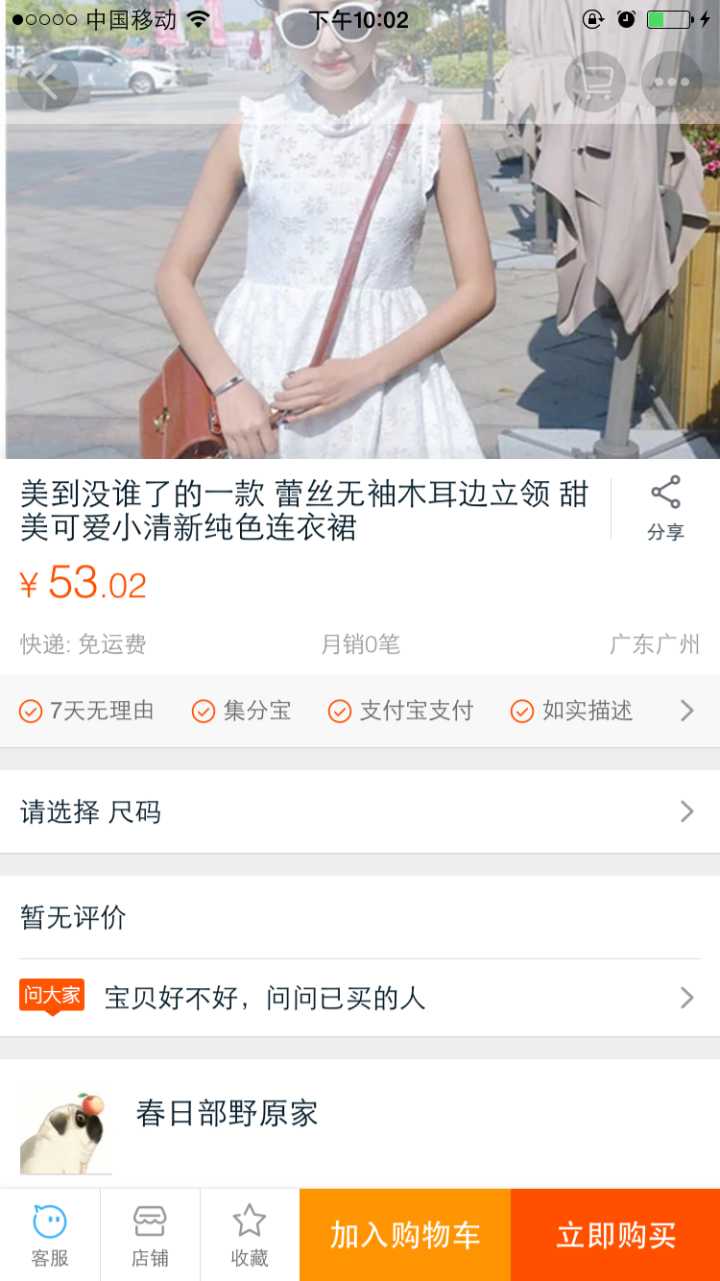Screen dimensions: 720x1281
Task: Open the three-dot overflow menu
Action: click(x=671, y=81)
